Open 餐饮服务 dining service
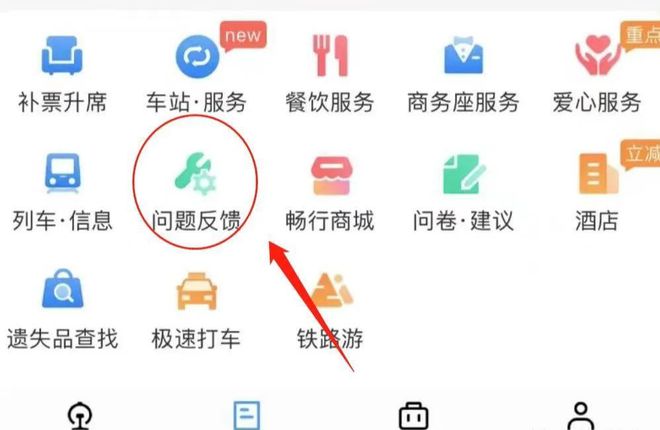Screen dimensions: 660x430 (329, 58)
